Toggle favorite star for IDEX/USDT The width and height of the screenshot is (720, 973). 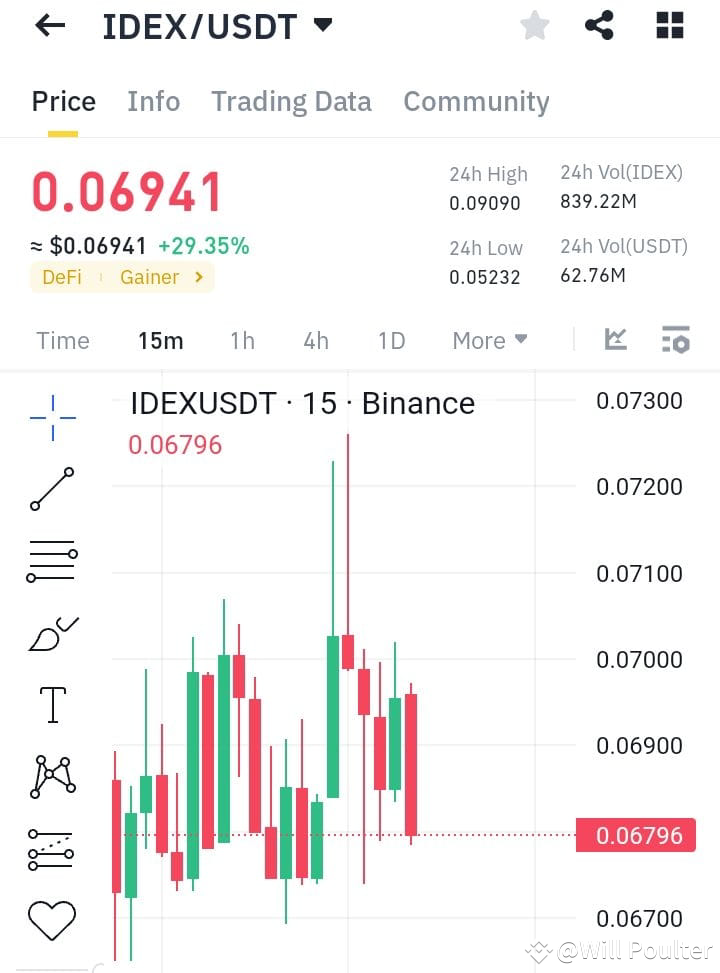[x=534, y=26]
